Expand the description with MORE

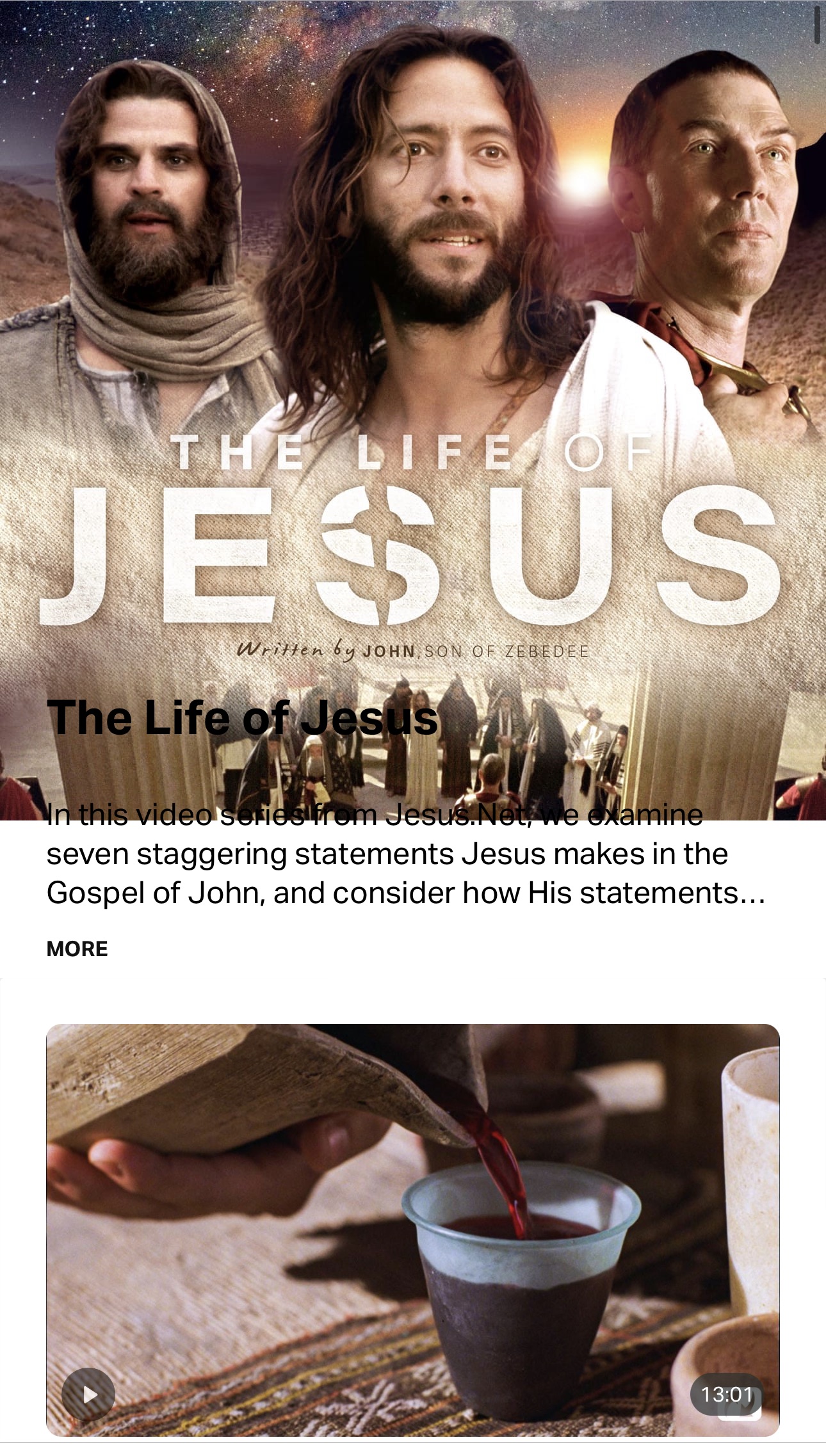pos(77,948)
